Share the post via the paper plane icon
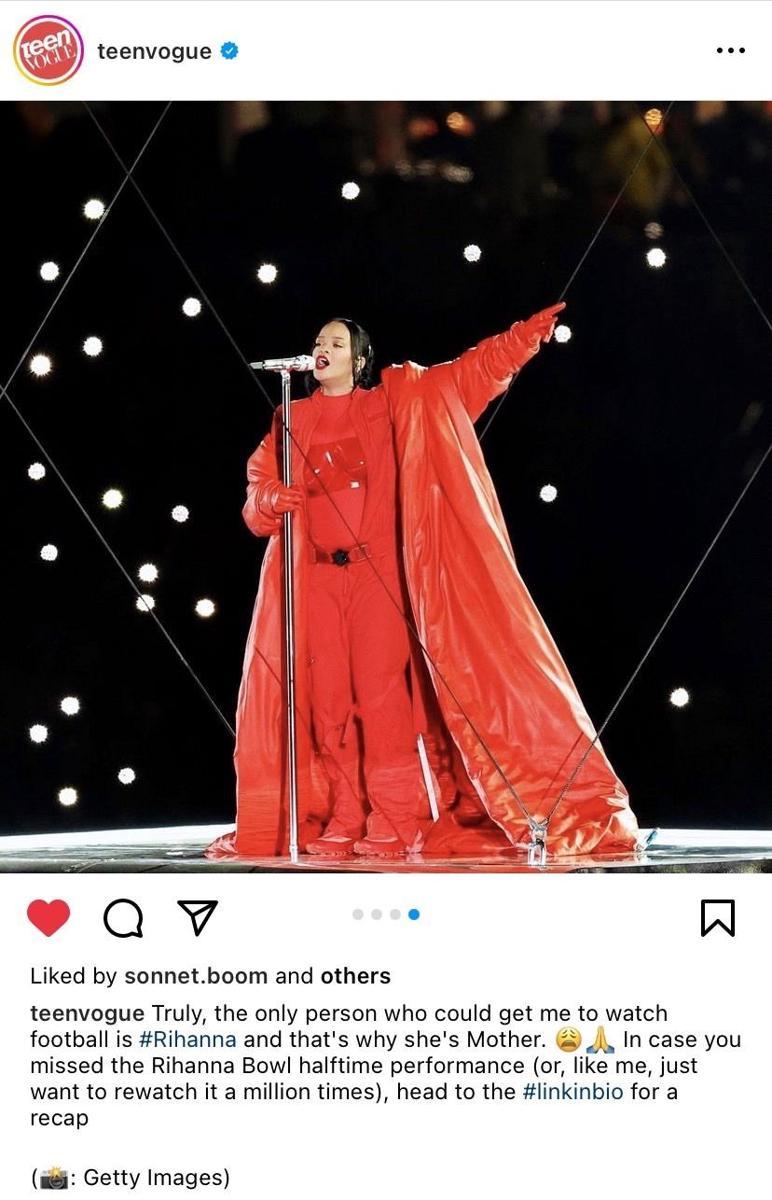 click(x=197, y=917)
